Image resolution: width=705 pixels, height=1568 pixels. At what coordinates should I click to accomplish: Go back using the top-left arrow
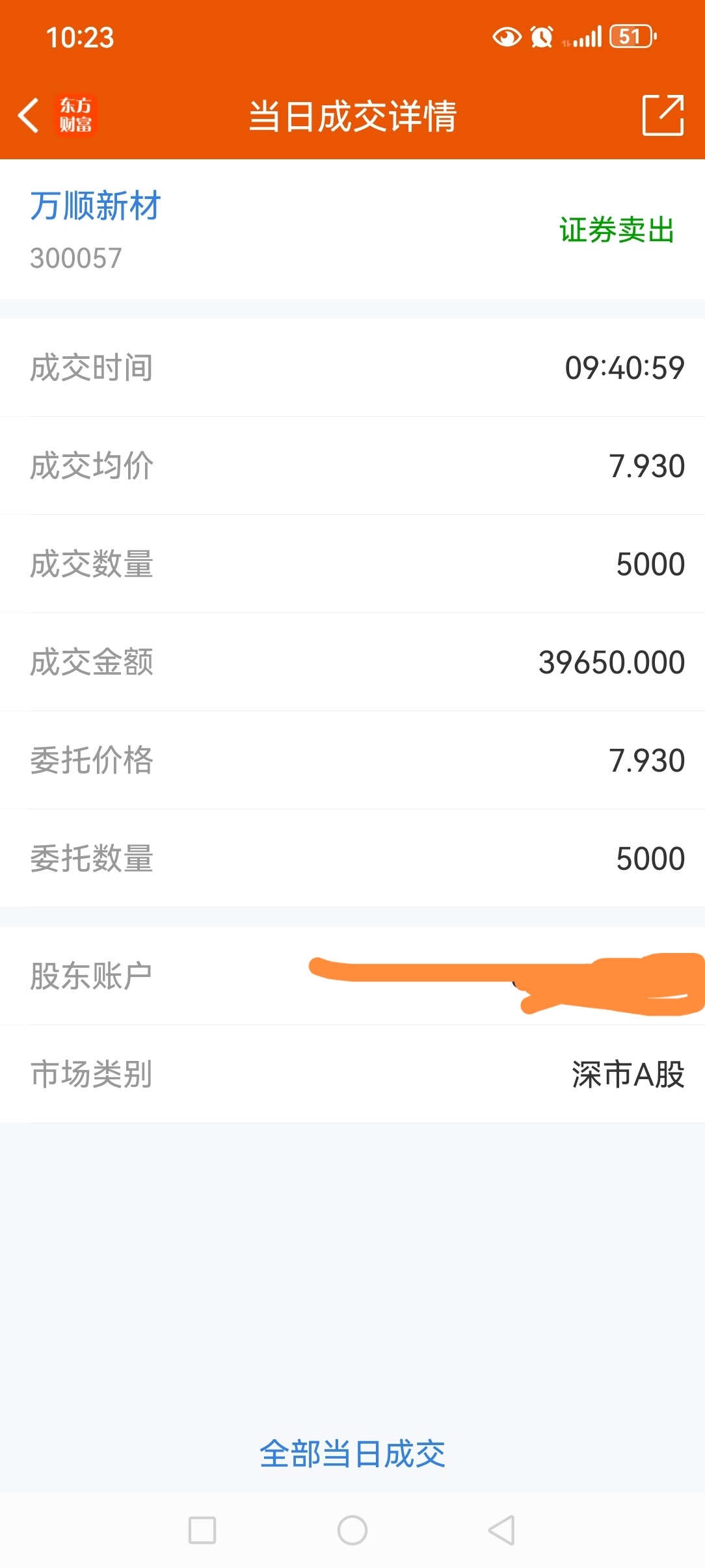click(x=29, y=116)
